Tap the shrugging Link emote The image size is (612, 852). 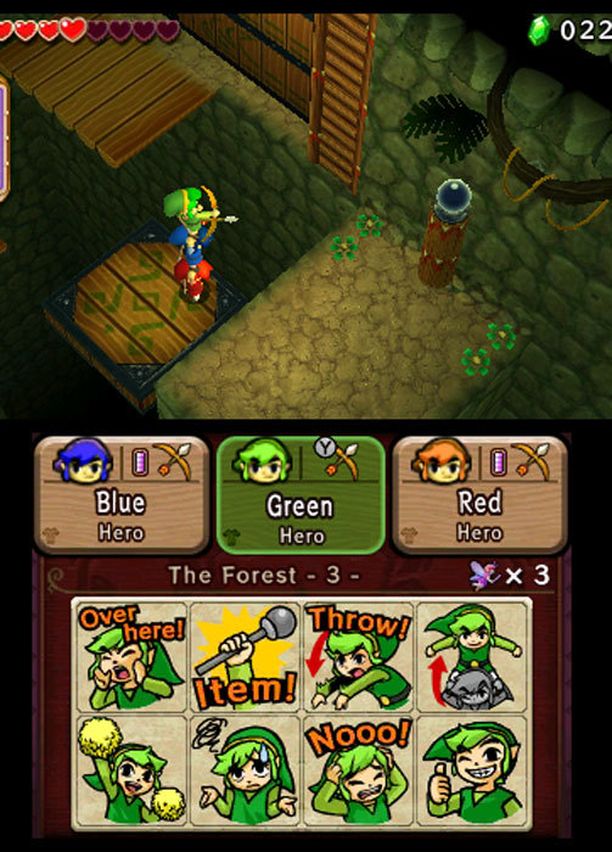(x=245, y=770)
